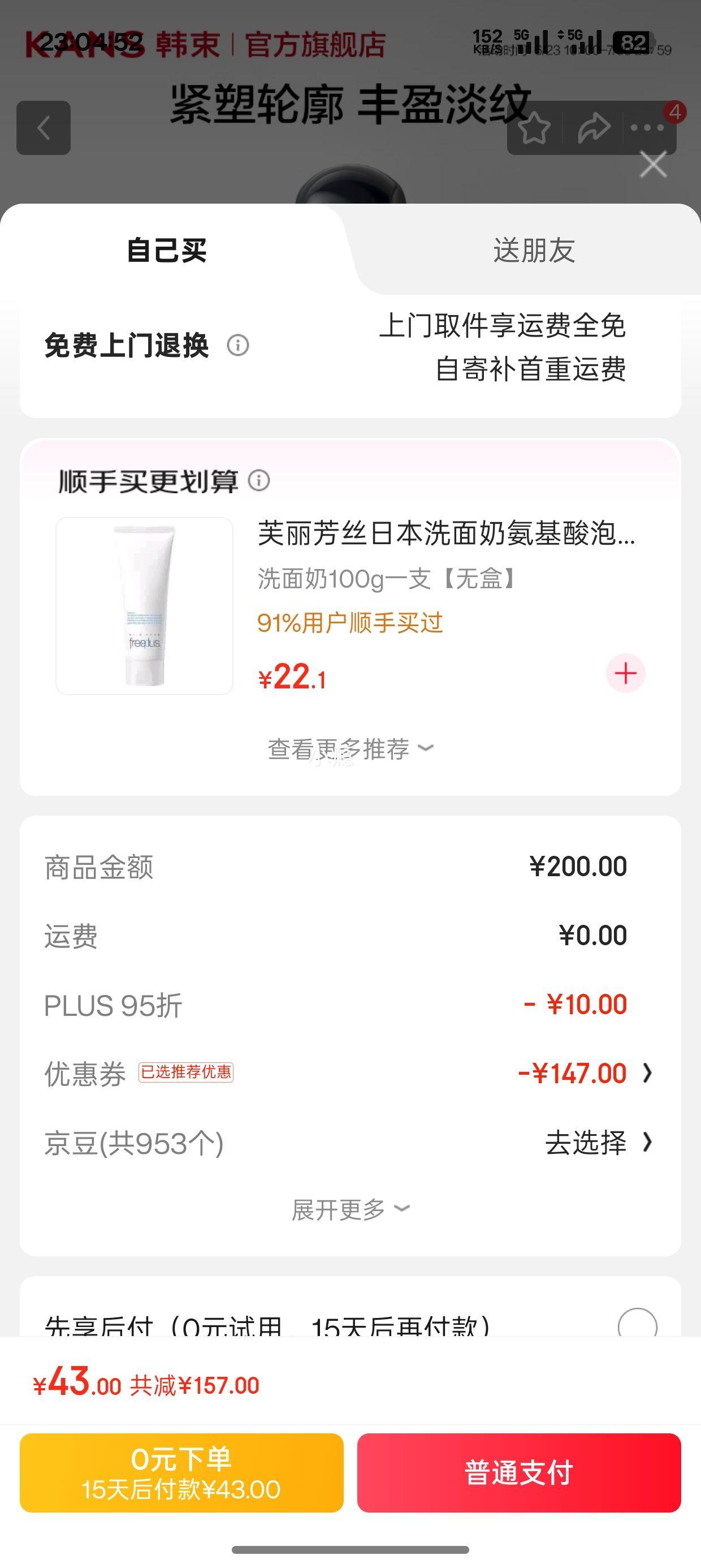Viewport: 701px width, 1568px height.
Task: Expand 查看更多推荐 recommendations
Action: (x=350, y=748)
